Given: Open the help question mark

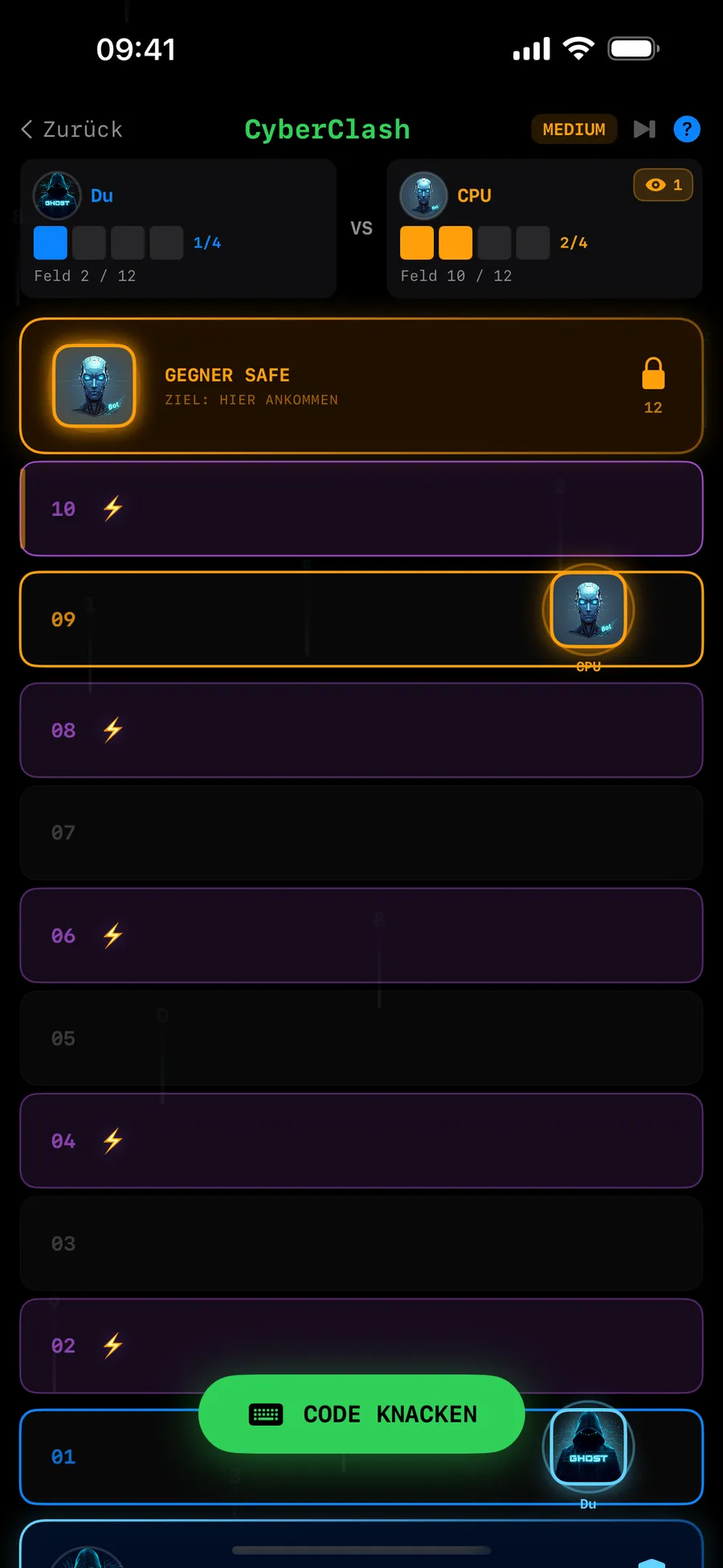Looking at the screenshot, I should tap(687, 129).
